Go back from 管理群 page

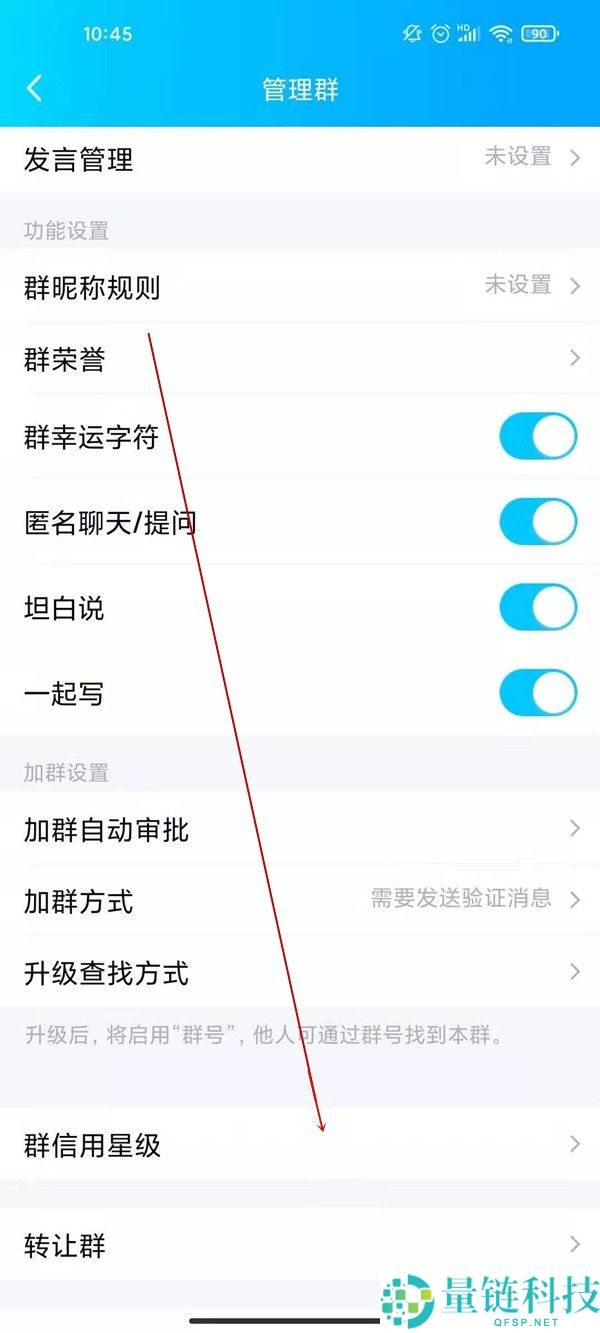(35, 88)
